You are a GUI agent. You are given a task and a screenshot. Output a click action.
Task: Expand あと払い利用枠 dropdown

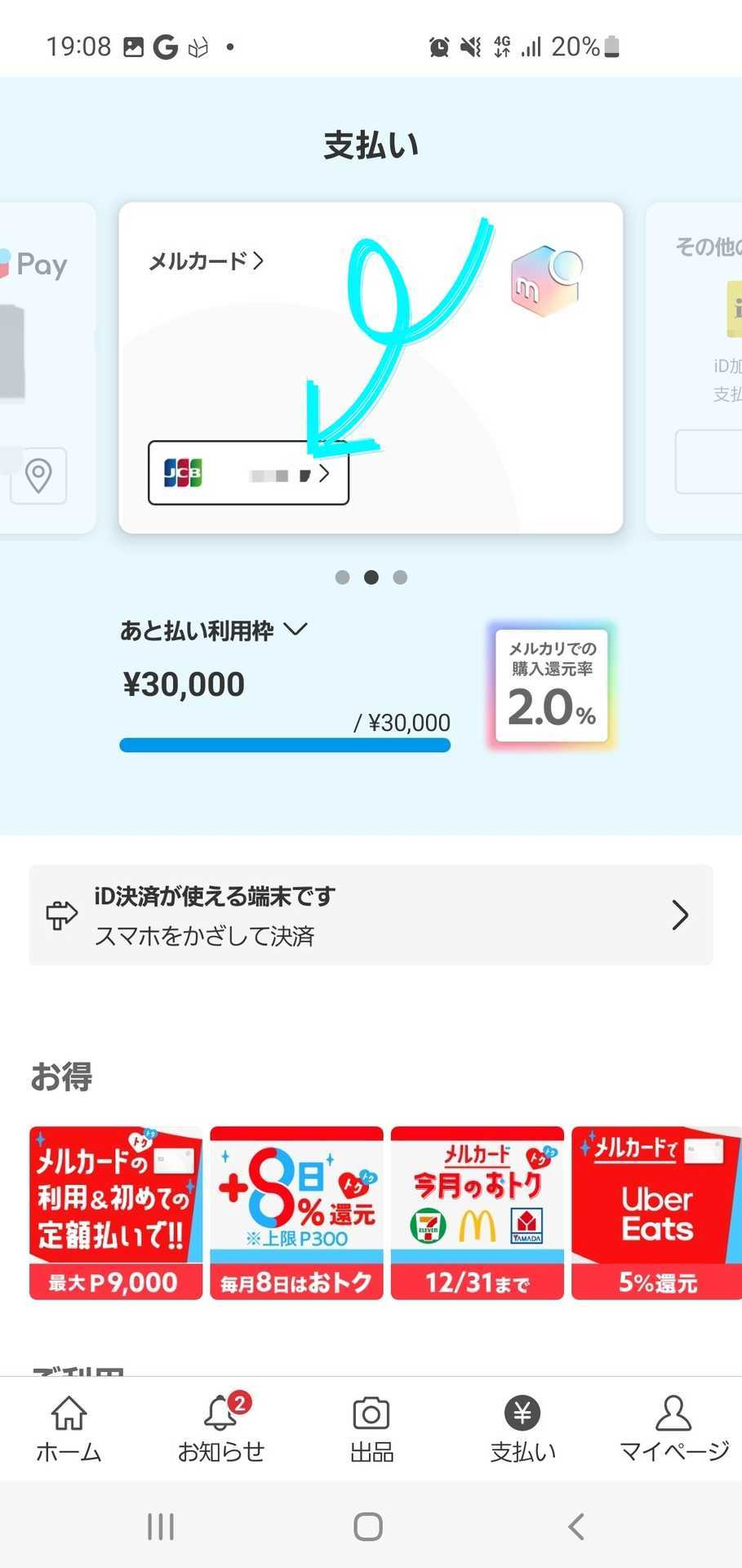[x=214, y=630]
